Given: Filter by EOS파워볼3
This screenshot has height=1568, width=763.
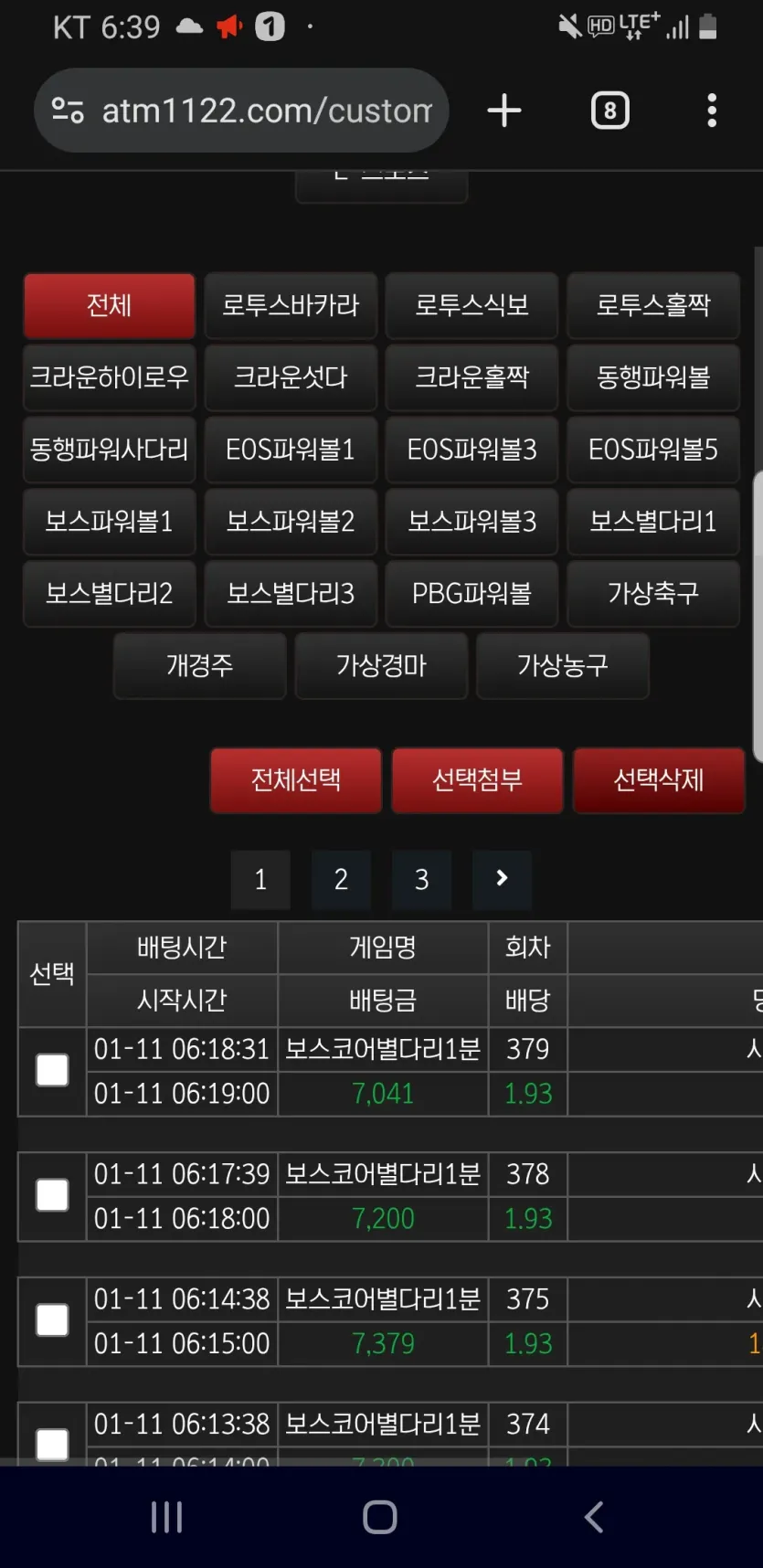Looking at the screenshot, I should coord(472,450).
